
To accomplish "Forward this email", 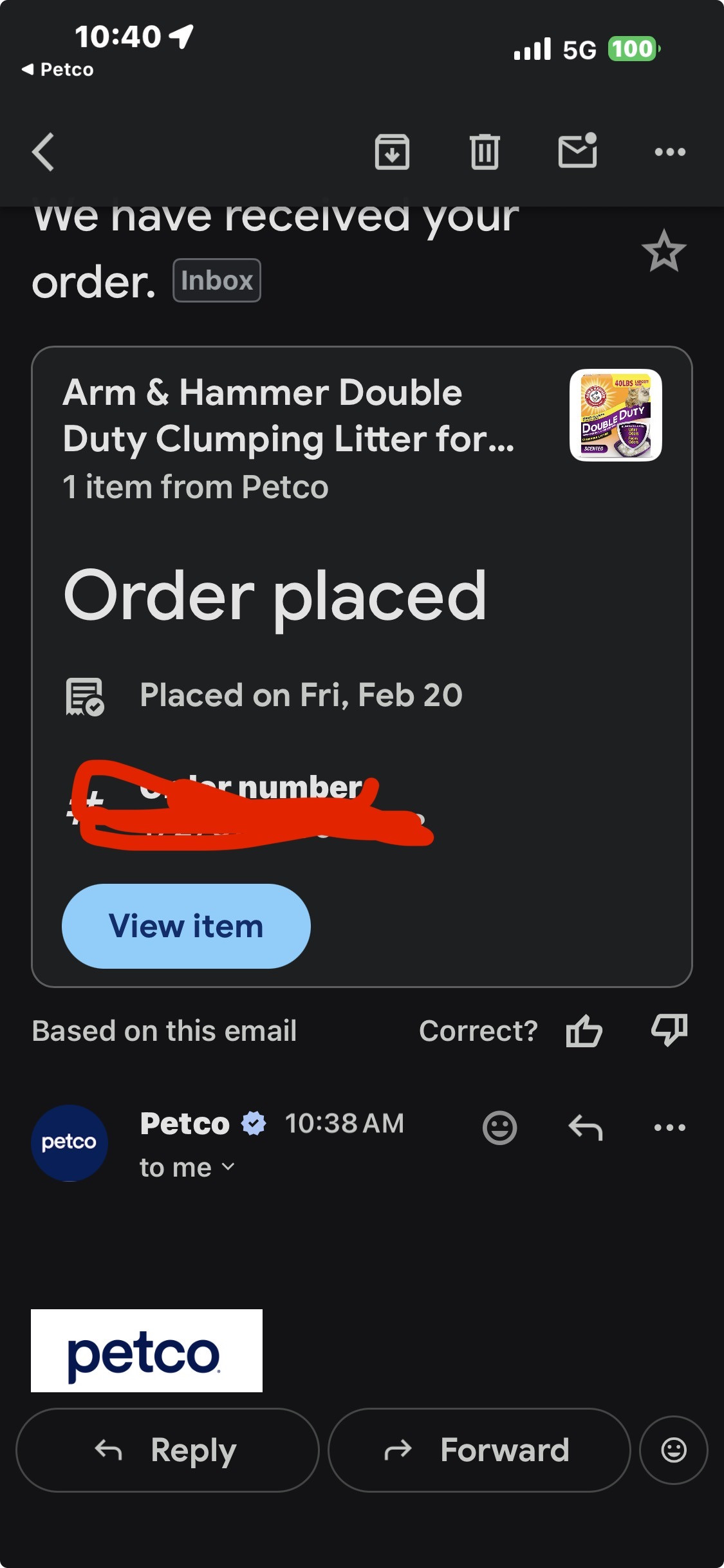I will tap(479, 1450).
